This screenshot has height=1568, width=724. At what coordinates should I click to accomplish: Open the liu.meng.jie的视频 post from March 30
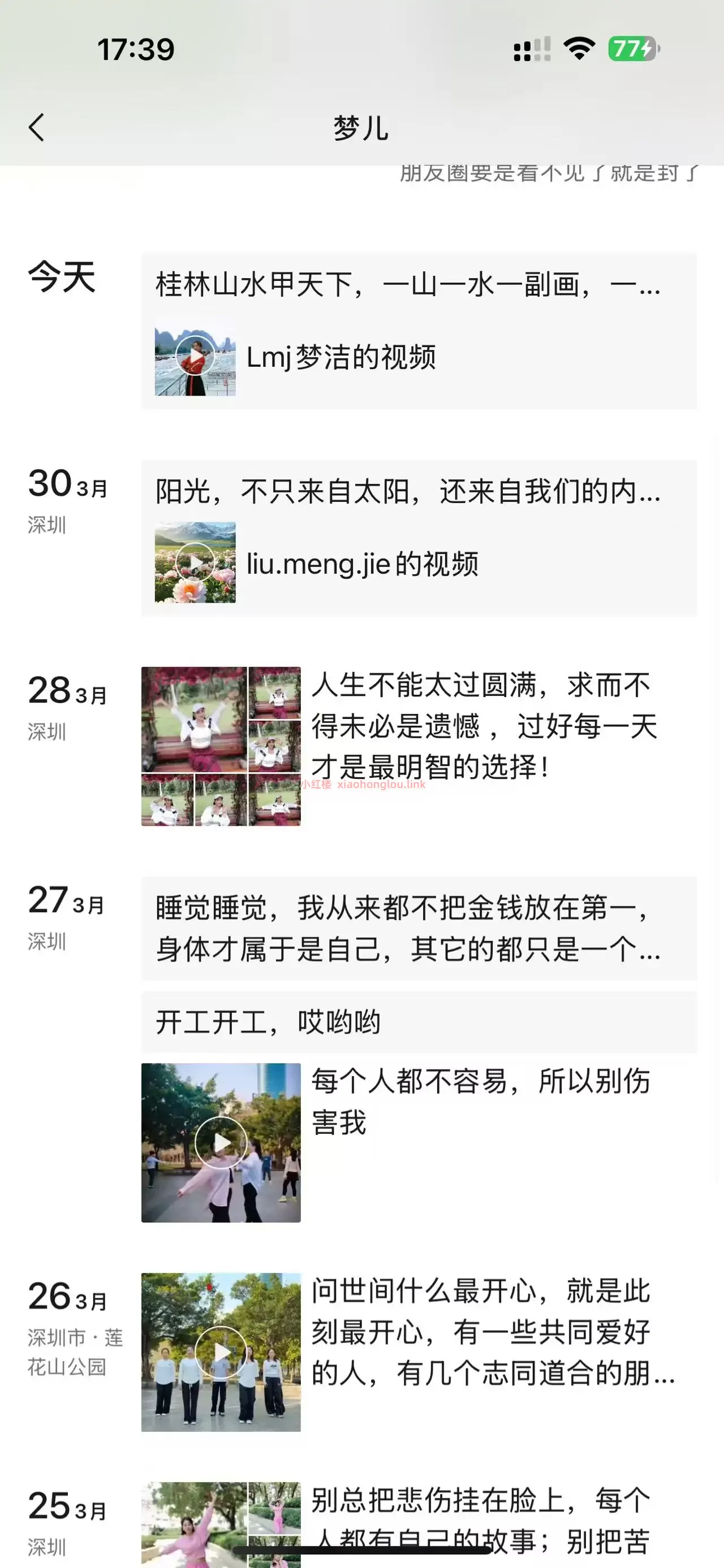click(419, 538)
